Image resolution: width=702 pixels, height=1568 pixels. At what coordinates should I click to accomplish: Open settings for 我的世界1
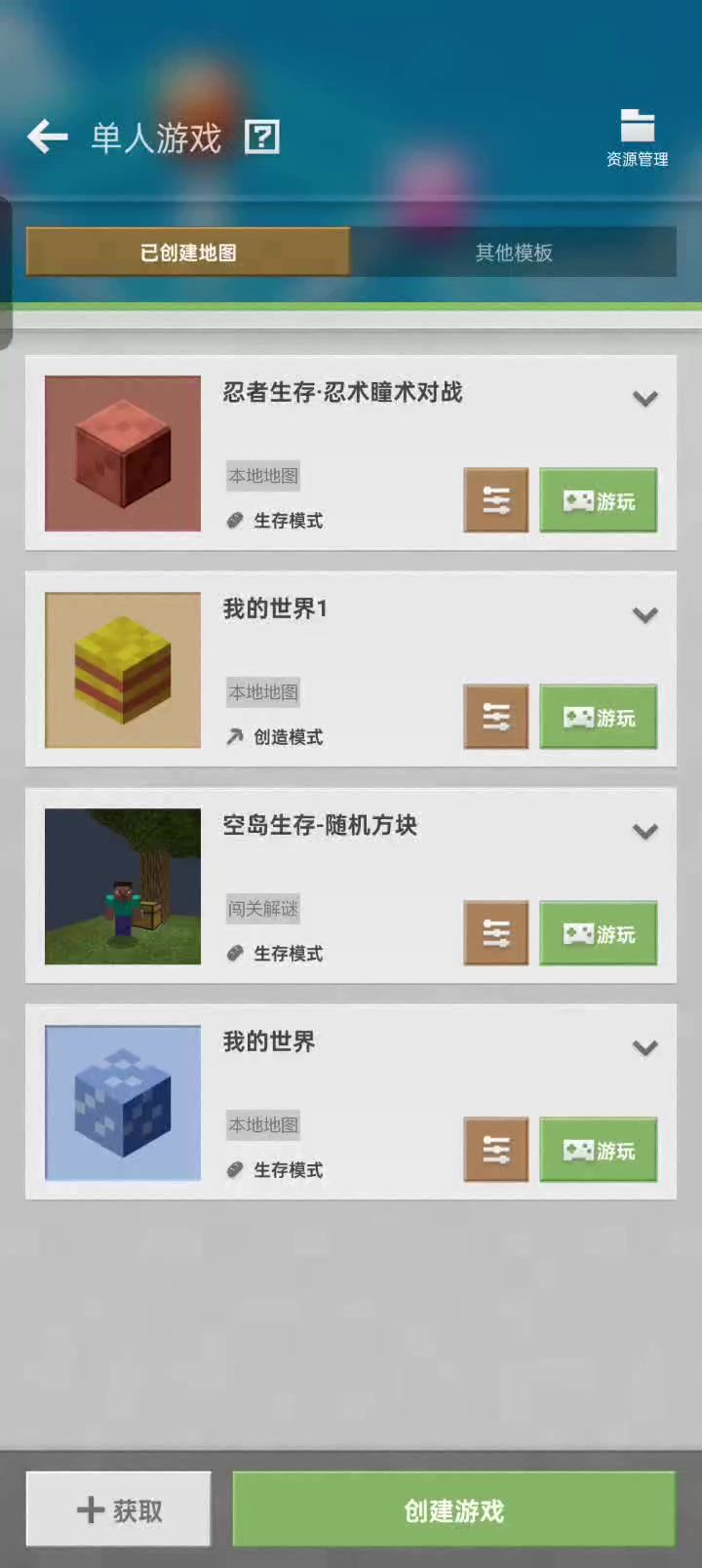coord(496,718)
